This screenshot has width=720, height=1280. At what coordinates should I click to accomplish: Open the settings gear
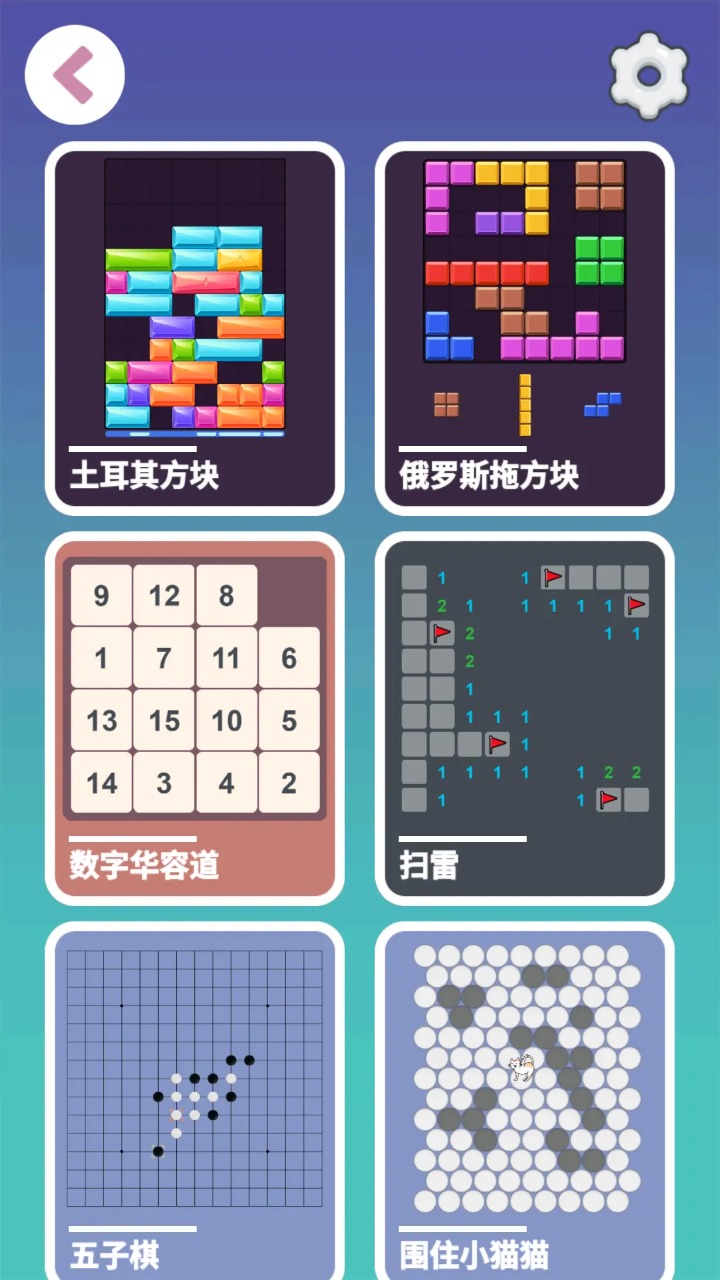tap(649, 75)
